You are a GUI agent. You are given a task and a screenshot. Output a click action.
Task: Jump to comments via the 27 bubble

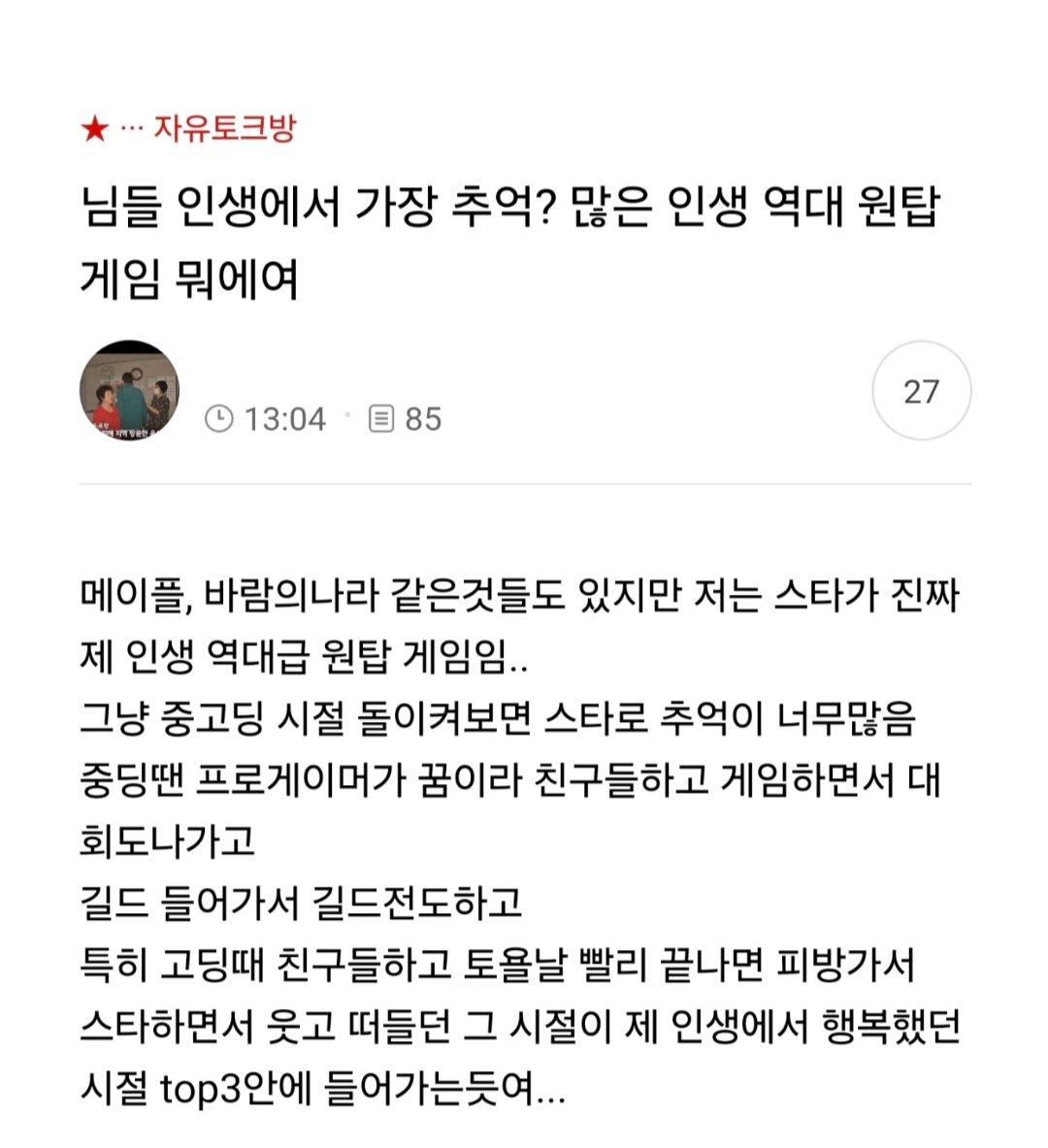(x=921, y=391)
